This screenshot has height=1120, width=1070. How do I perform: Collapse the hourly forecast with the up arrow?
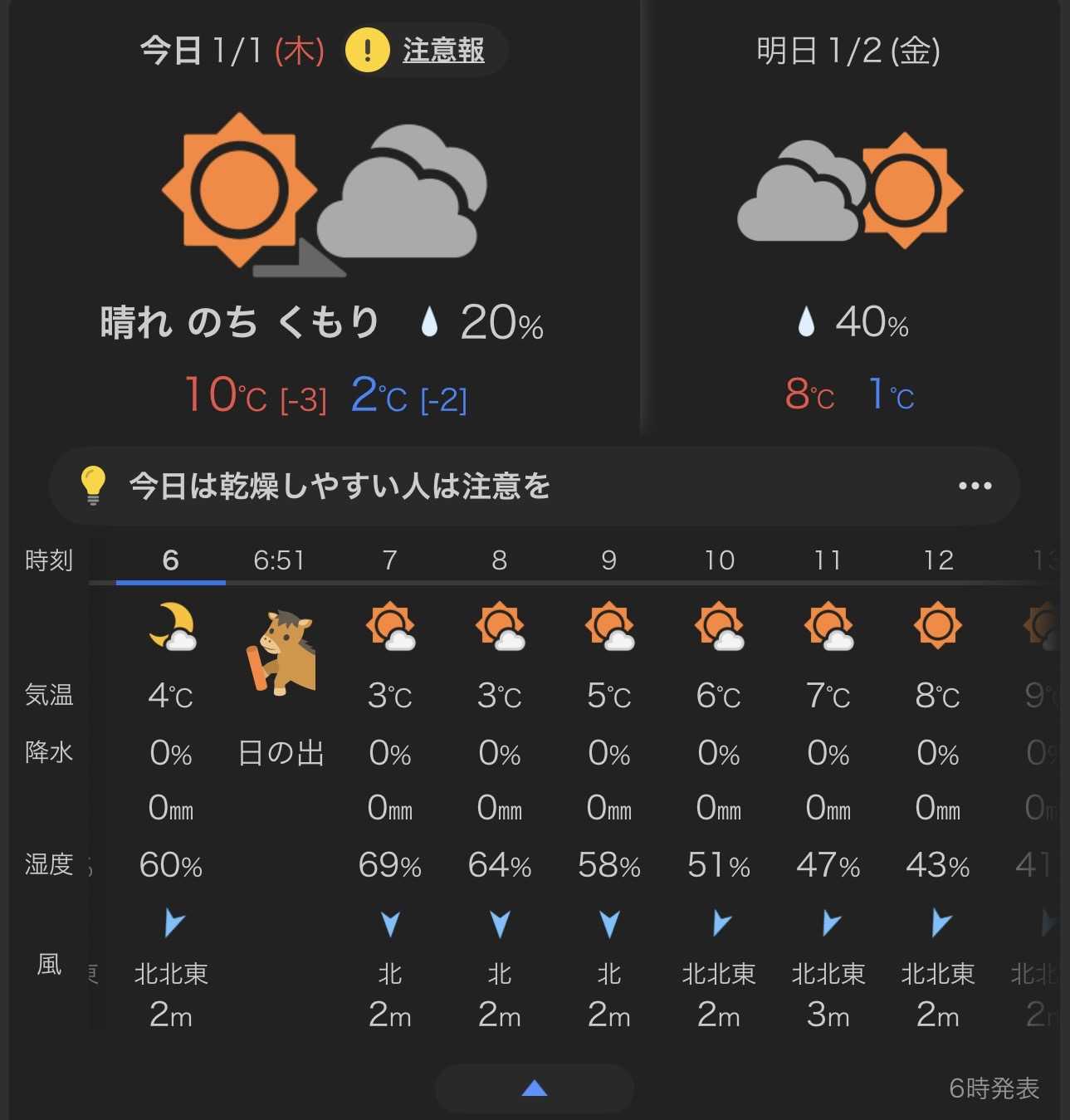pyautogui.click(x=534, y=1088)
